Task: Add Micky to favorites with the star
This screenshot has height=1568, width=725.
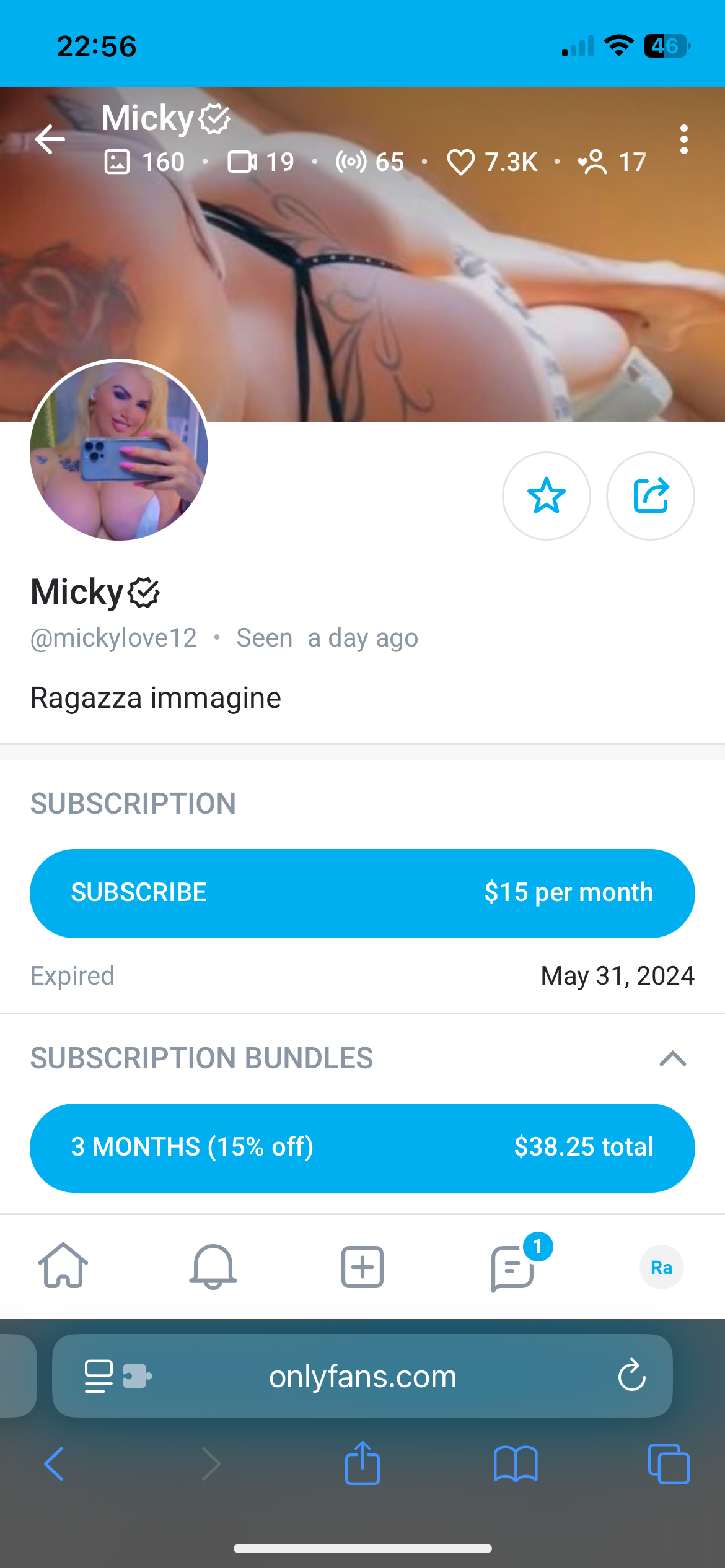Action: click(546, 495)
